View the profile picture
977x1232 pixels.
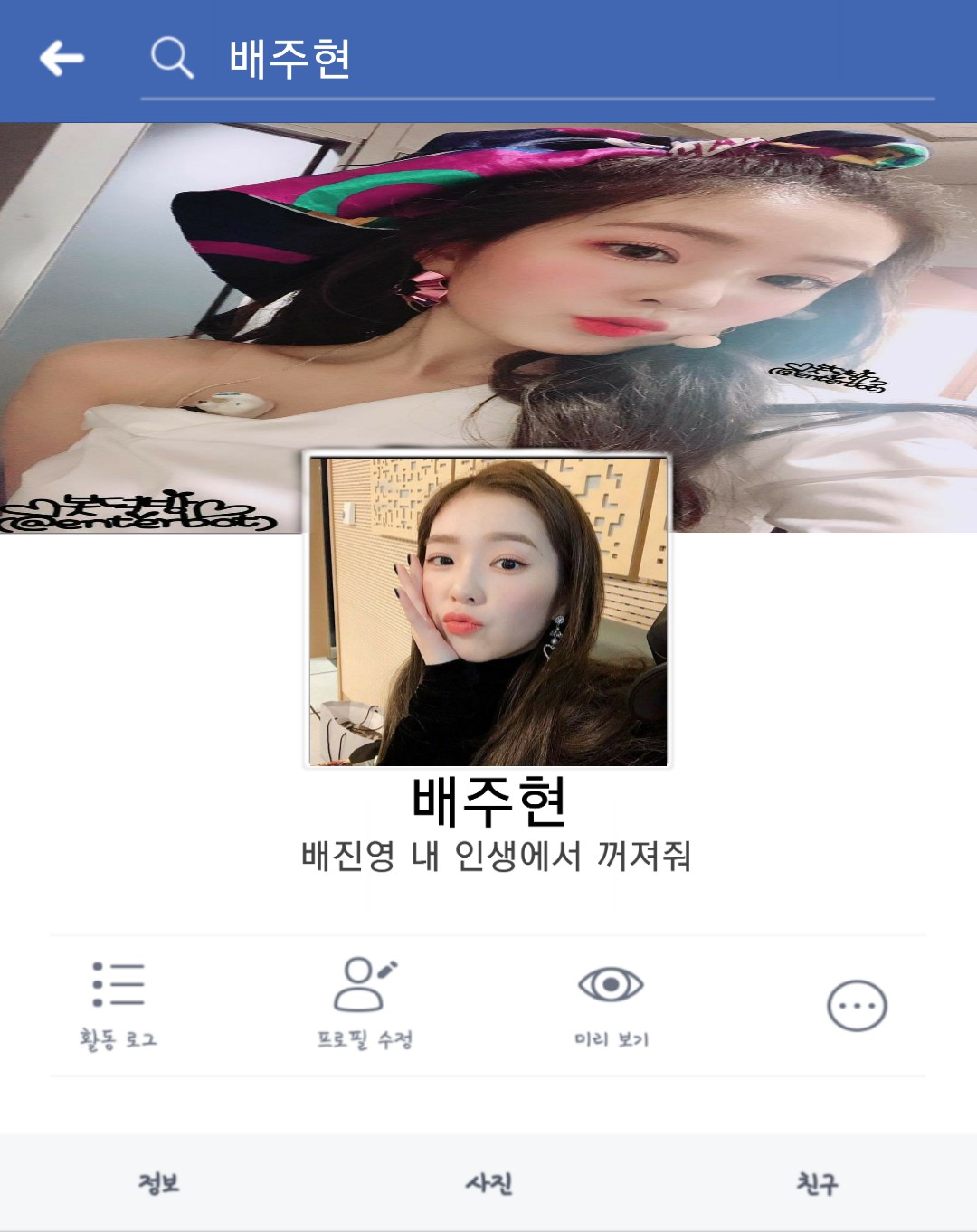point(488,611)
